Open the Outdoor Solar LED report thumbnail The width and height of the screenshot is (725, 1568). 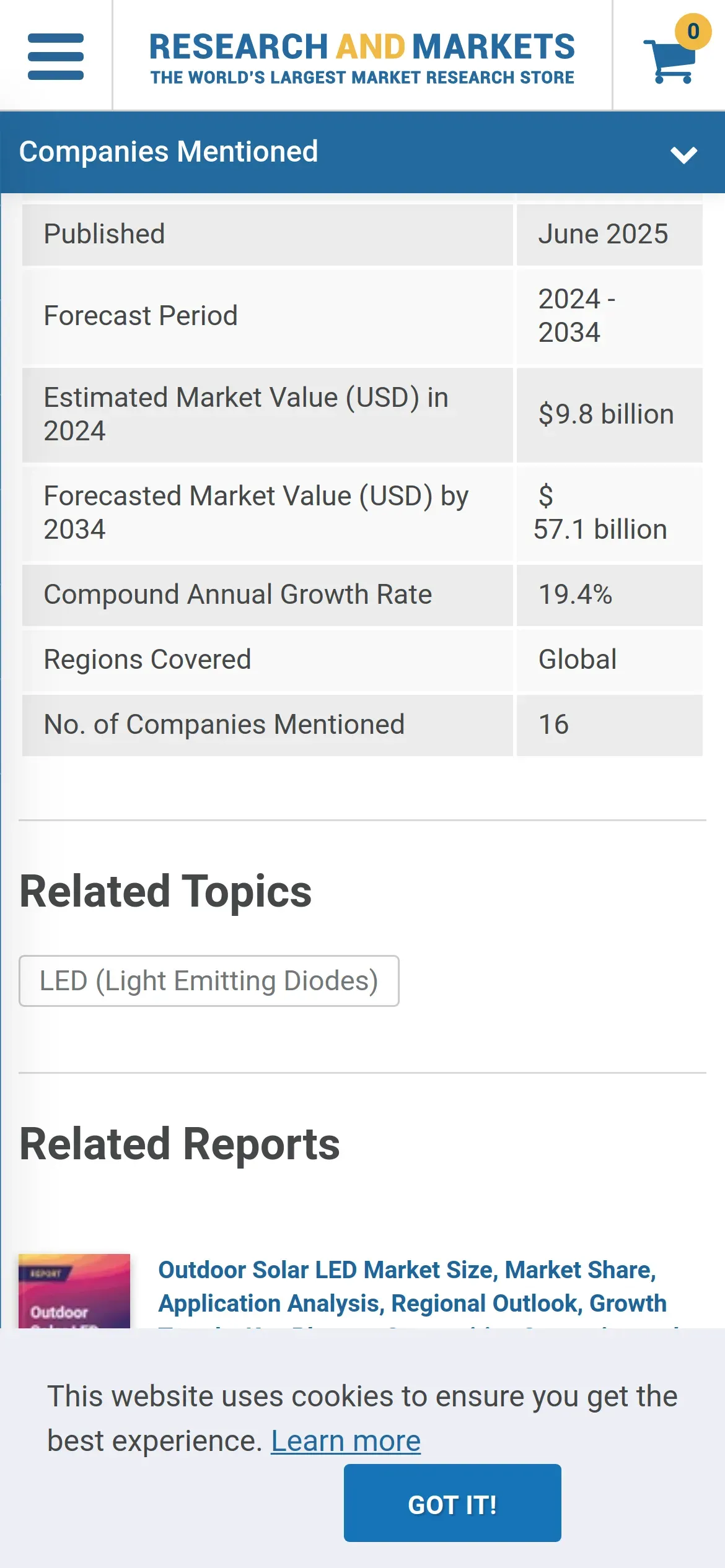pyautogui.click(x=74, y=1291)
